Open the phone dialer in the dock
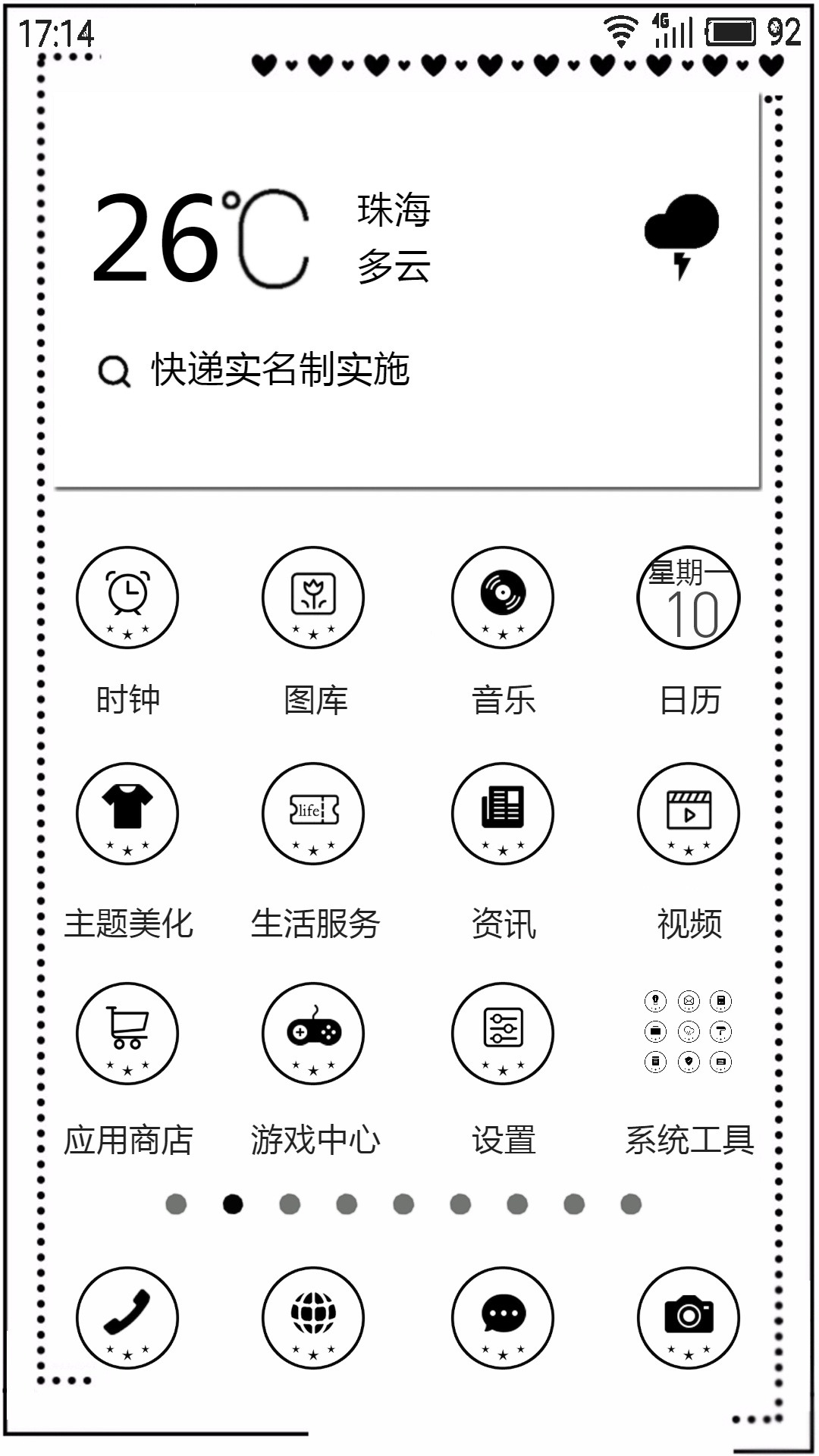819x1456 pixels. pos(127,1317)
